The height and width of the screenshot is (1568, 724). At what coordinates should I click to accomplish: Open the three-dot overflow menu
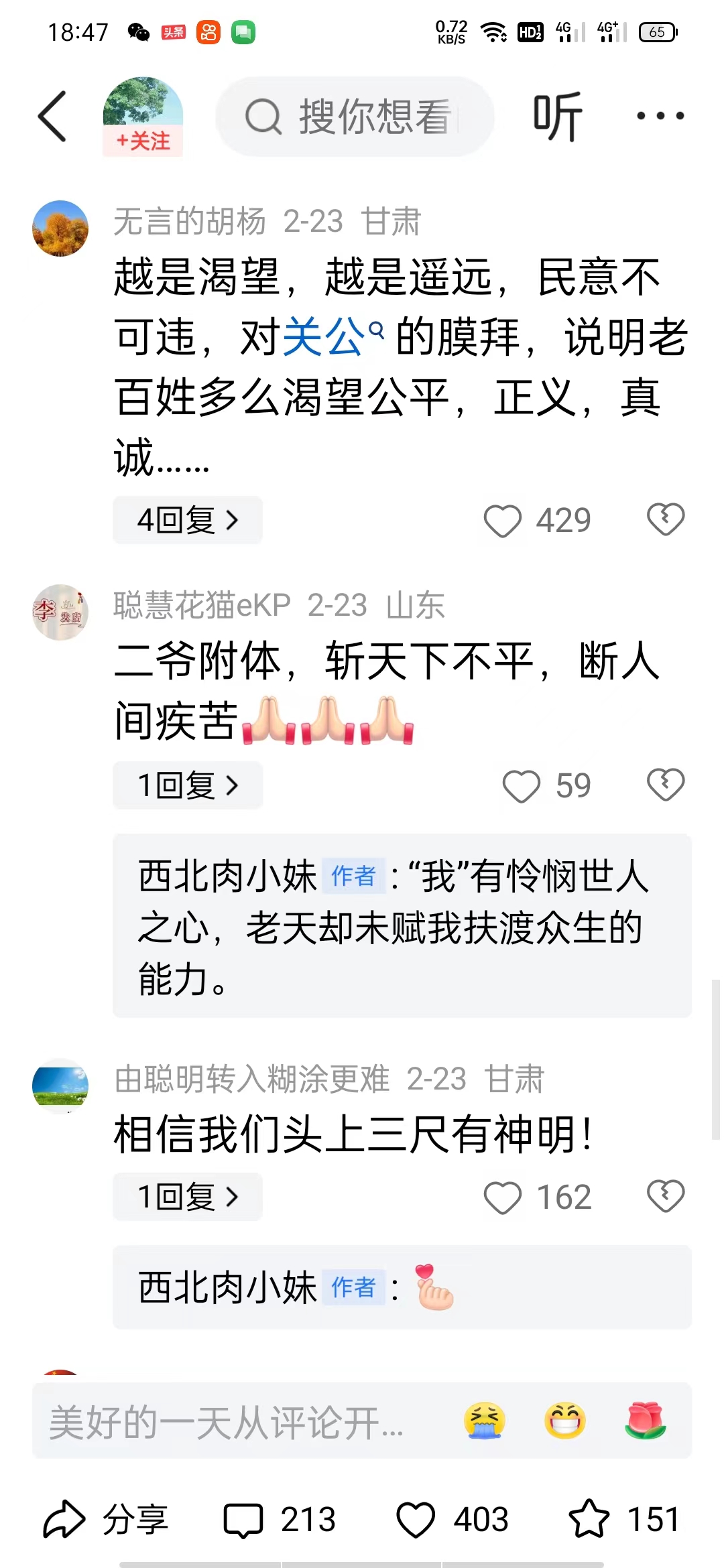click(x=660, y=117)
